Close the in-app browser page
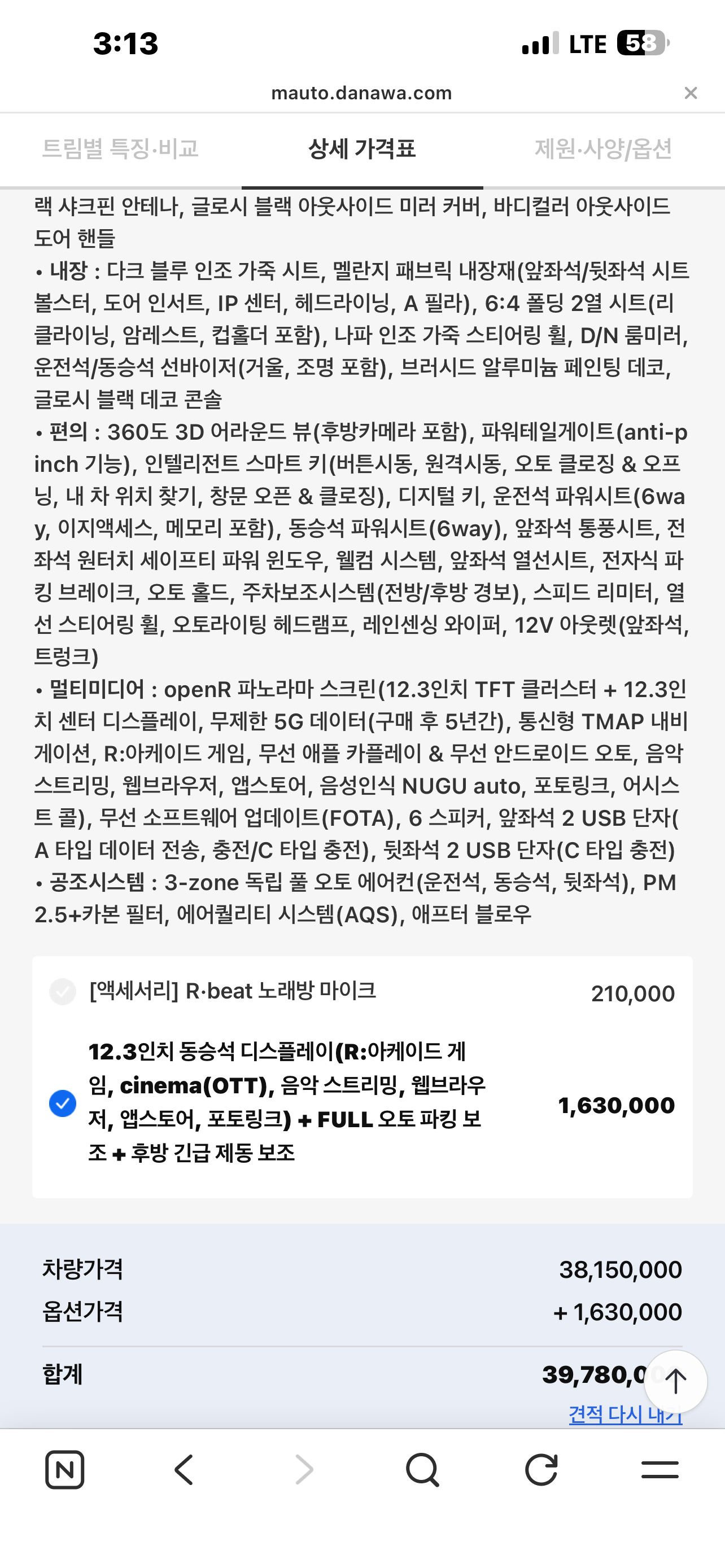 pos(691,93)
